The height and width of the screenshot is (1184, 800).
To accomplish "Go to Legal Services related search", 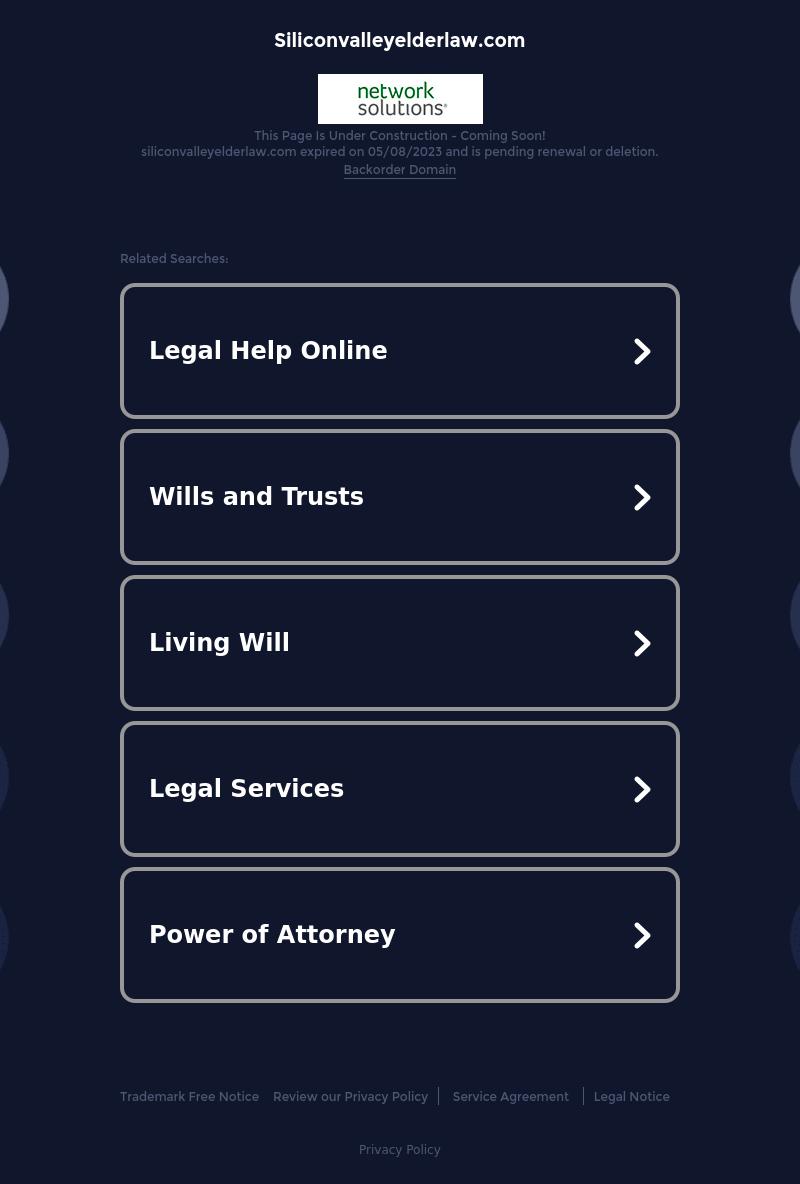I will [x=399, y=789].
